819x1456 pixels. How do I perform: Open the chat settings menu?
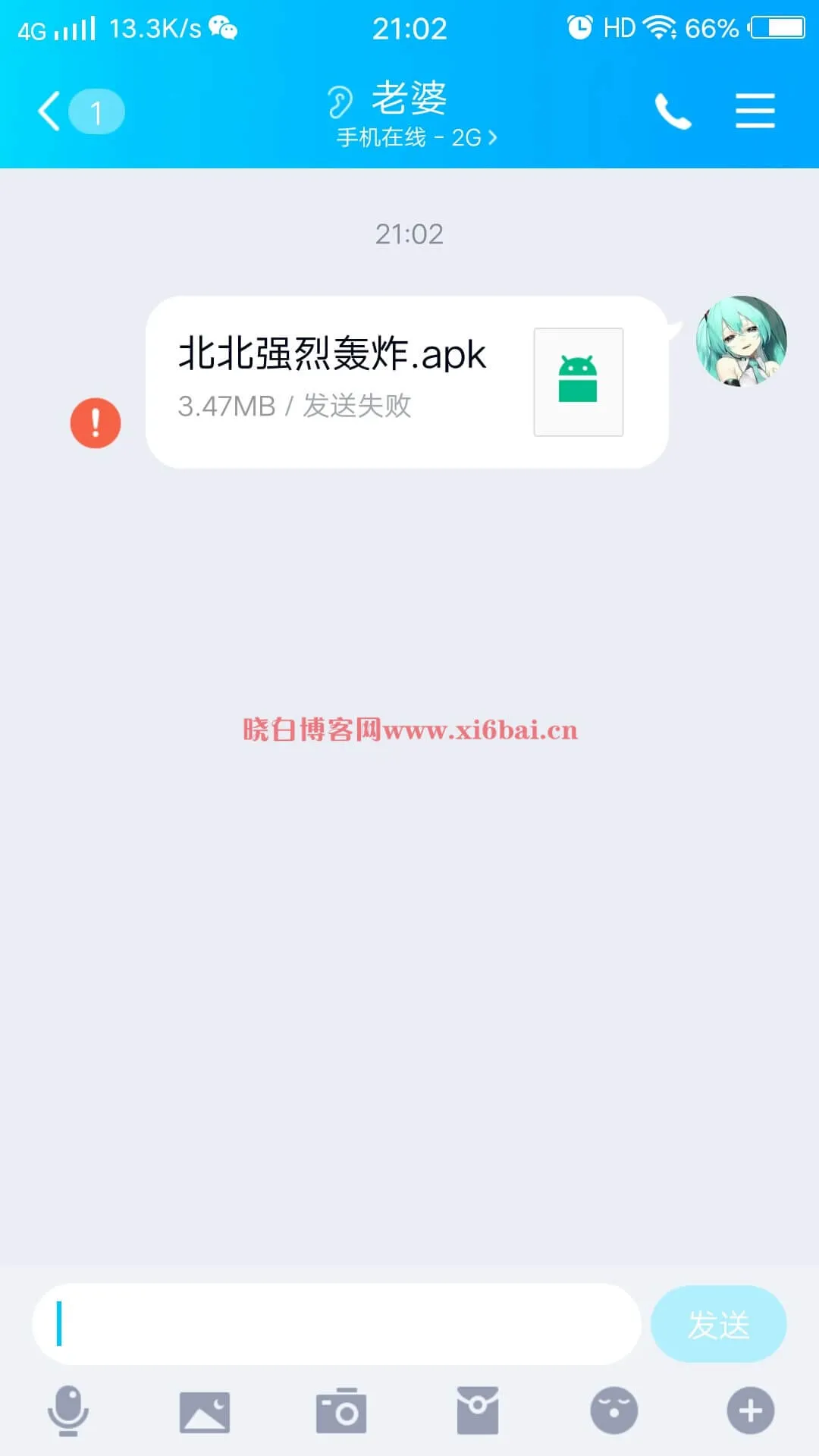(x=755, y=111)
